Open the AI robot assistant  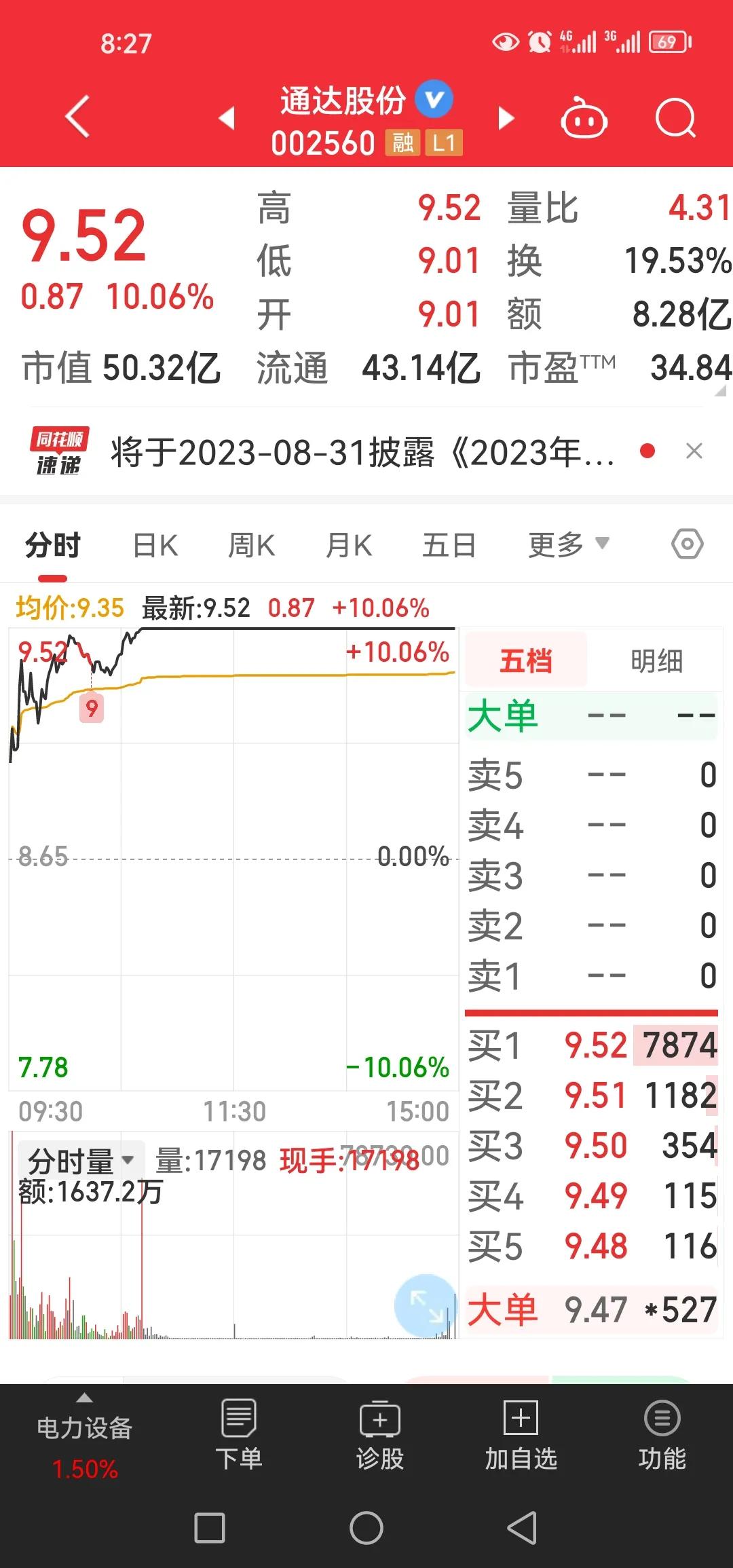585,117
